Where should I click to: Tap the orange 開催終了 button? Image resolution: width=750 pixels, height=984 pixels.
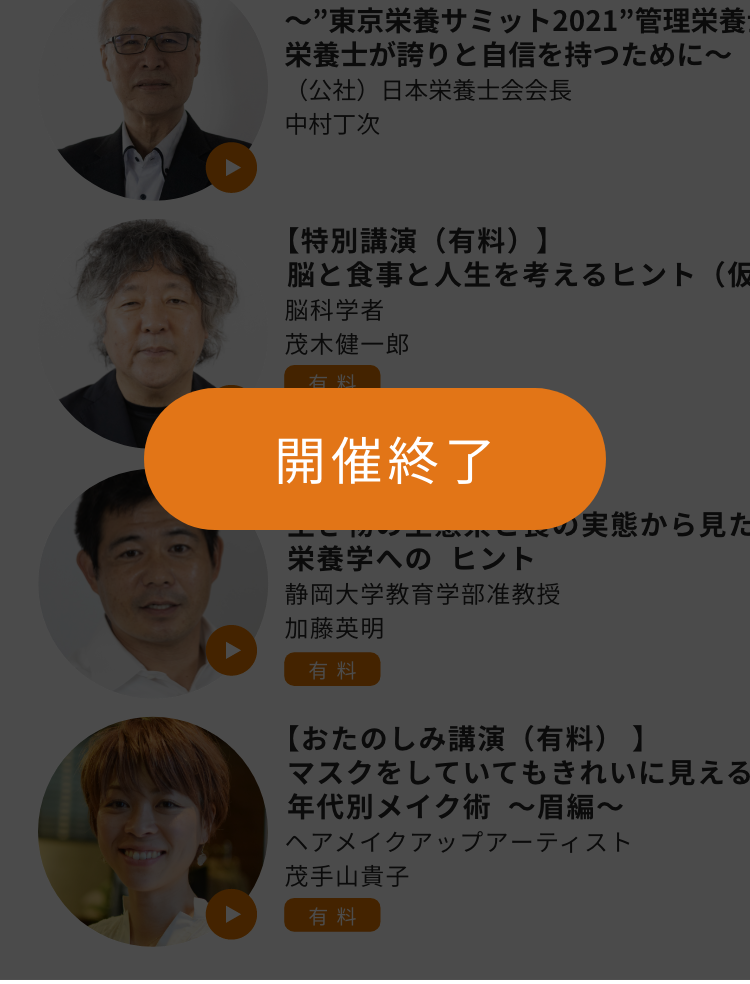[x=375, y=459]
